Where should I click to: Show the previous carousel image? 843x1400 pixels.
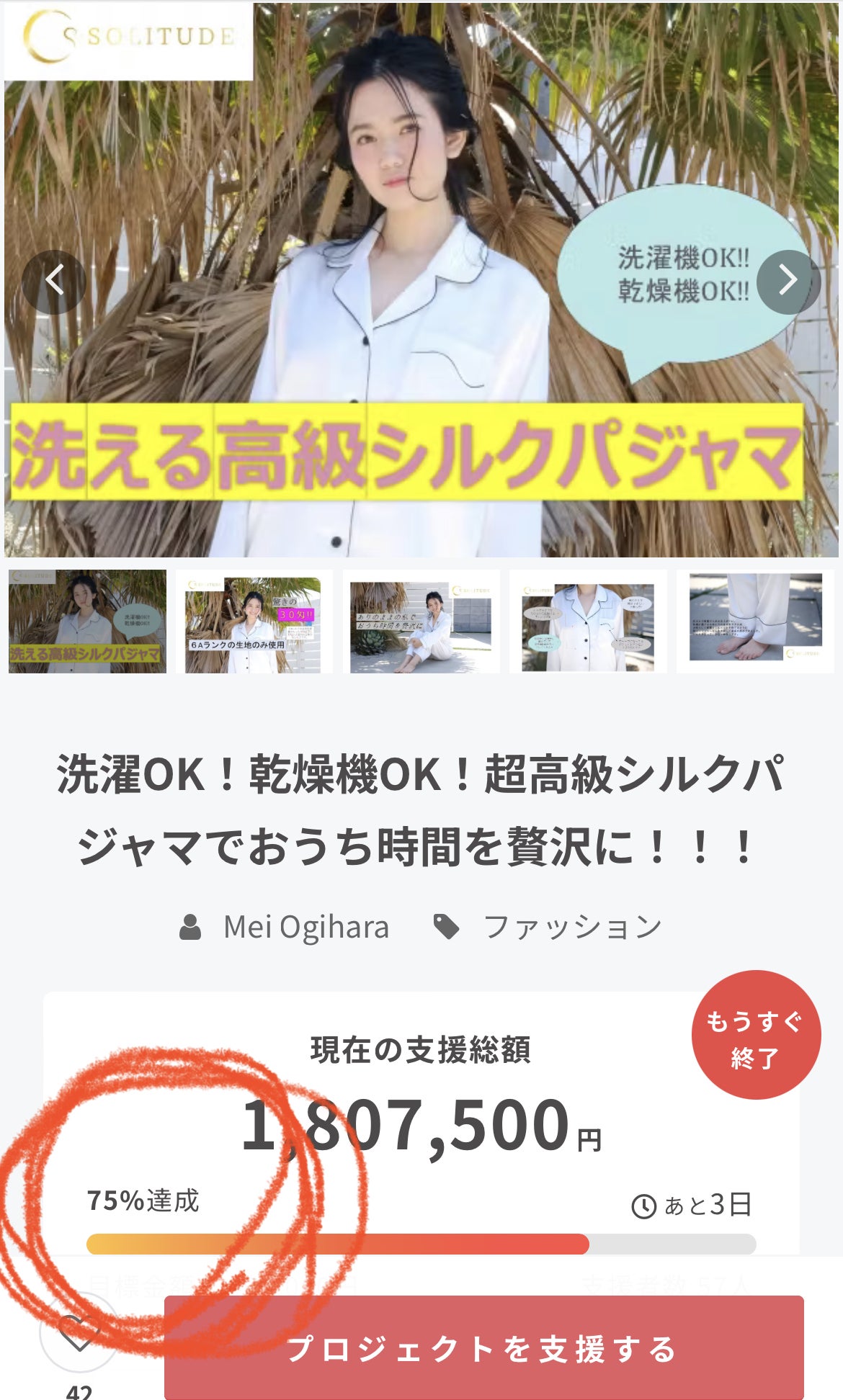[x=54, y=282]
